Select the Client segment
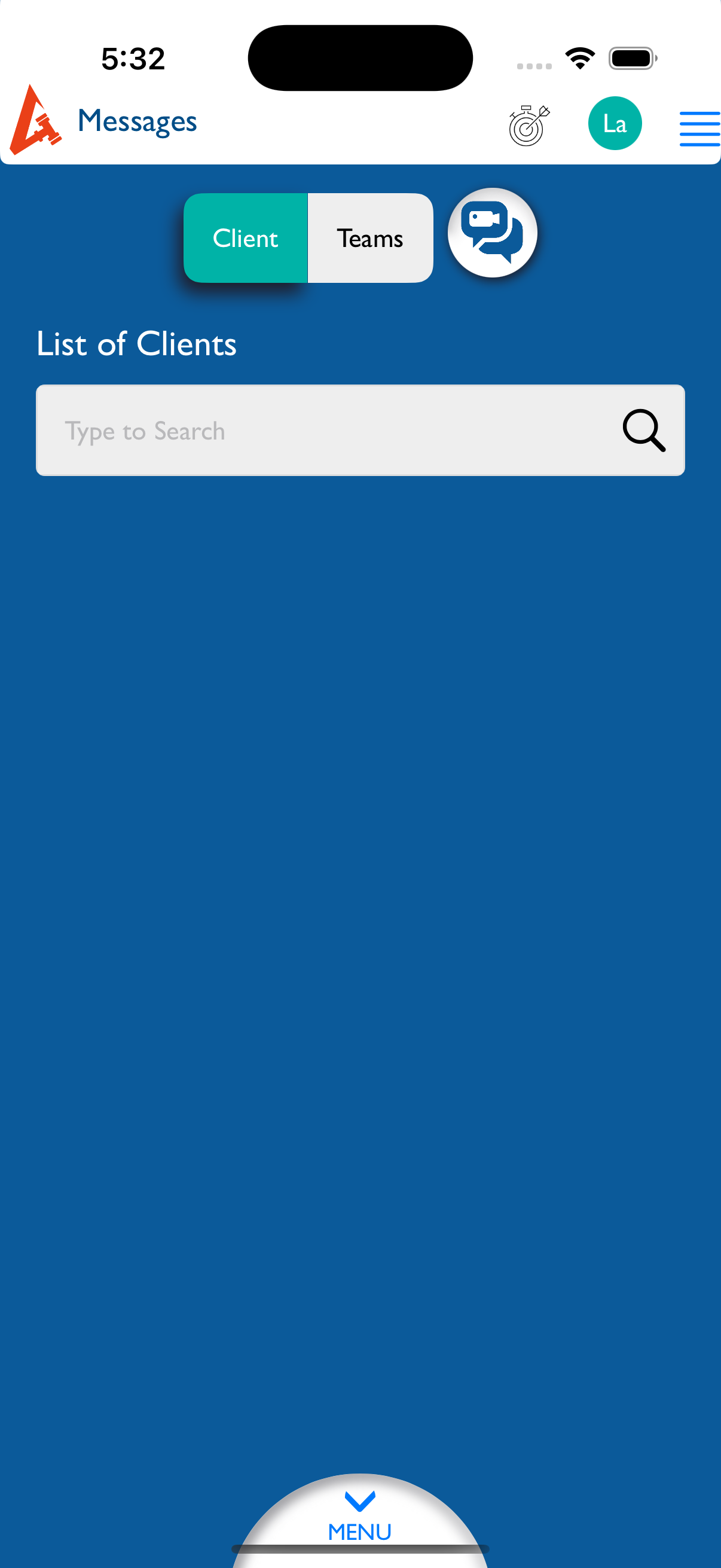This screenshot has width=721, height=1568. [245, 238]
